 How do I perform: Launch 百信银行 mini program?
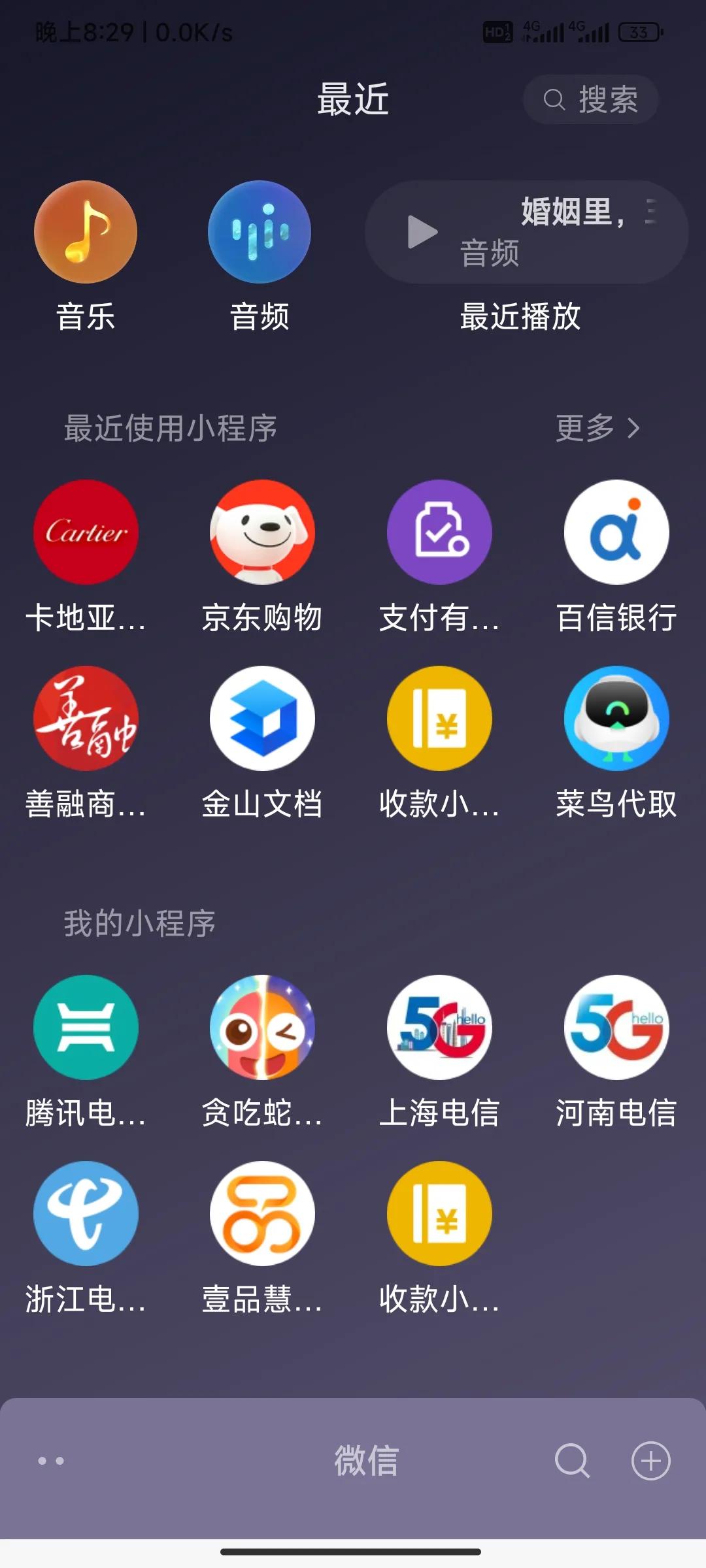pyautogui.click(x=616, y=532)
